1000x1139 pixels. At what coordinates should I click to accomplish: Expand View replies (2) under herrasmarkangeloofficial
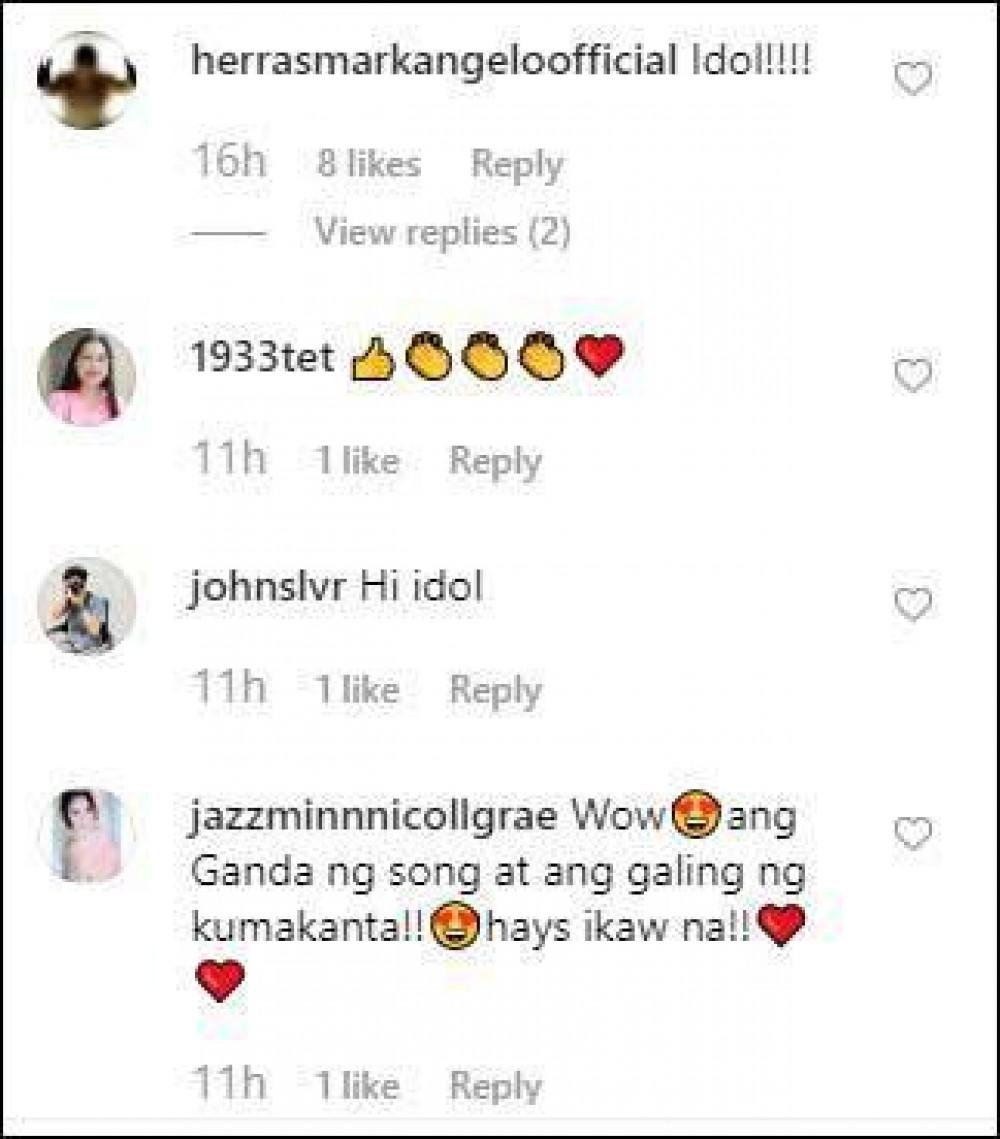point(442,232)
